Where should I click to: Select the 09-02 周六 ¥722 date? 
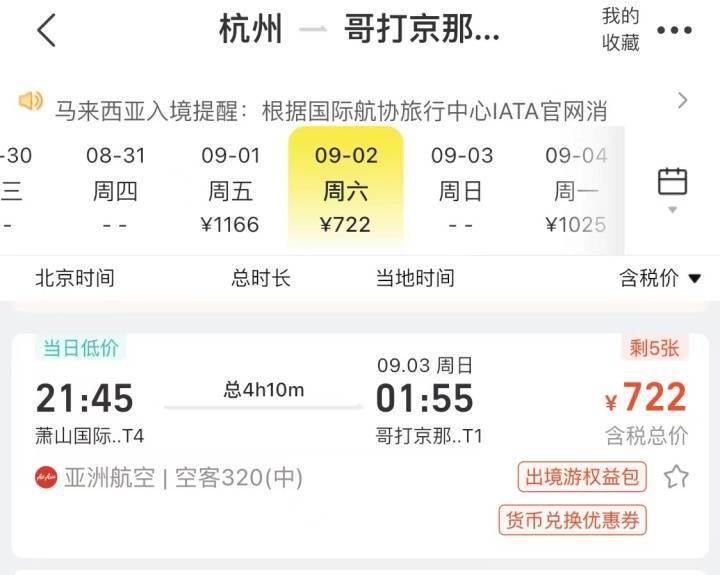(346, 190)
